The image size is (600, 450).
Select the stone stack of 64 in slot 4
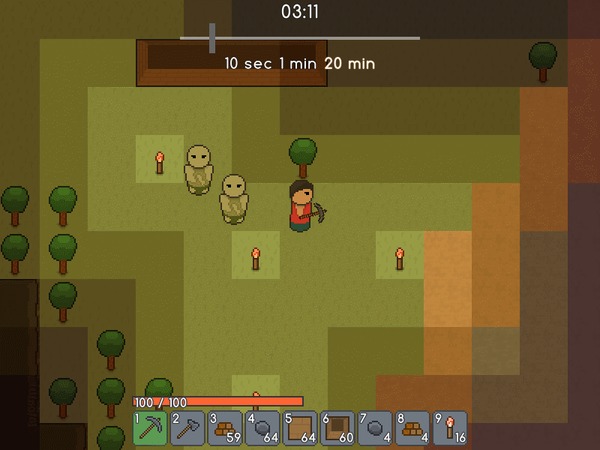(263, 428)
